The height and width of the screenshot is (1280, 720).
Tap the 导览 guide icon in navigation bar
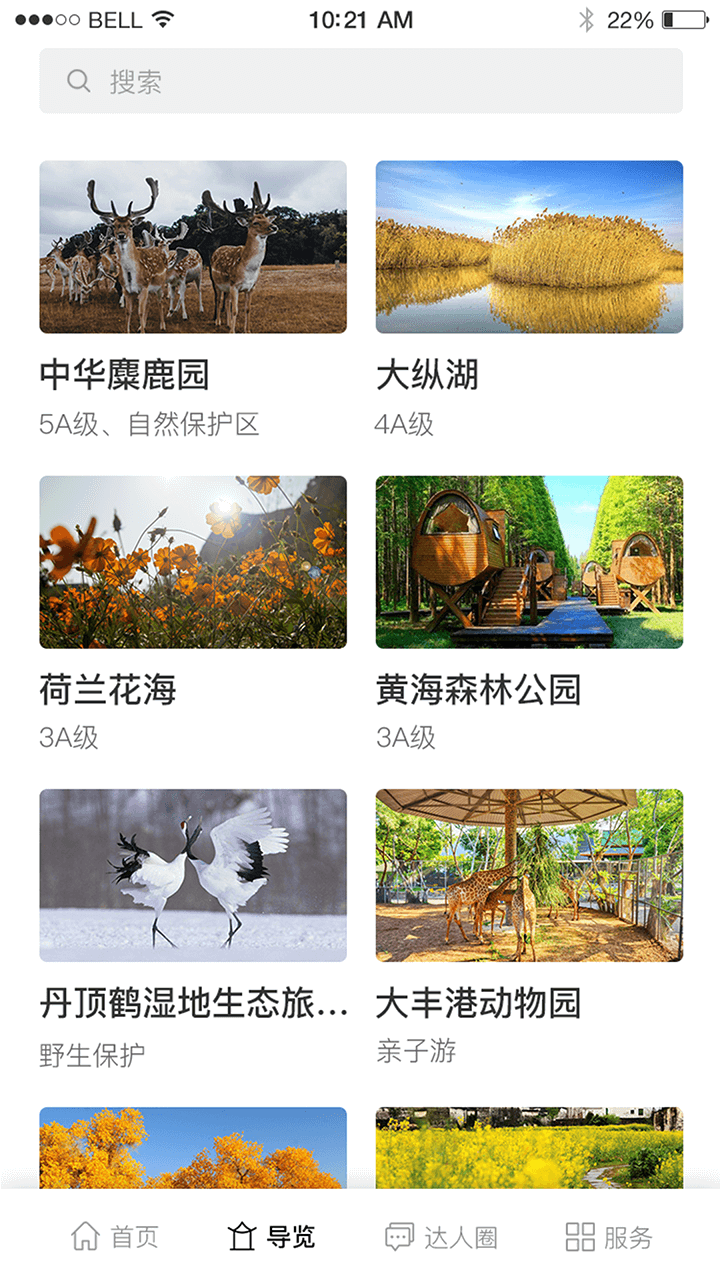click(x=241, y=1235)
